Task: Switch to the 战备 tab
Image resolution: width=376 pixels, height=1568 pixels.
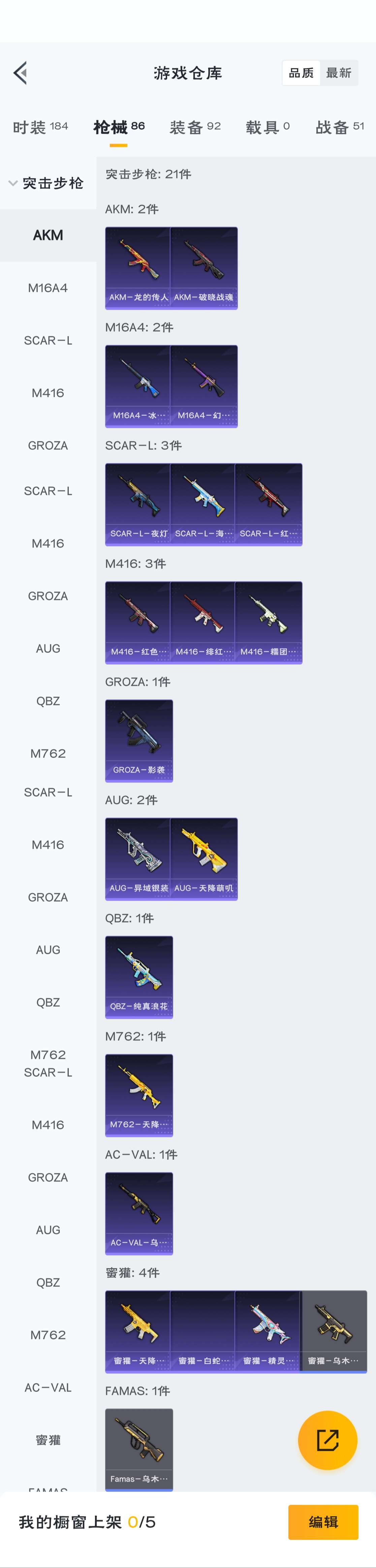Action: pyautogui.click(x=339, y=127)
